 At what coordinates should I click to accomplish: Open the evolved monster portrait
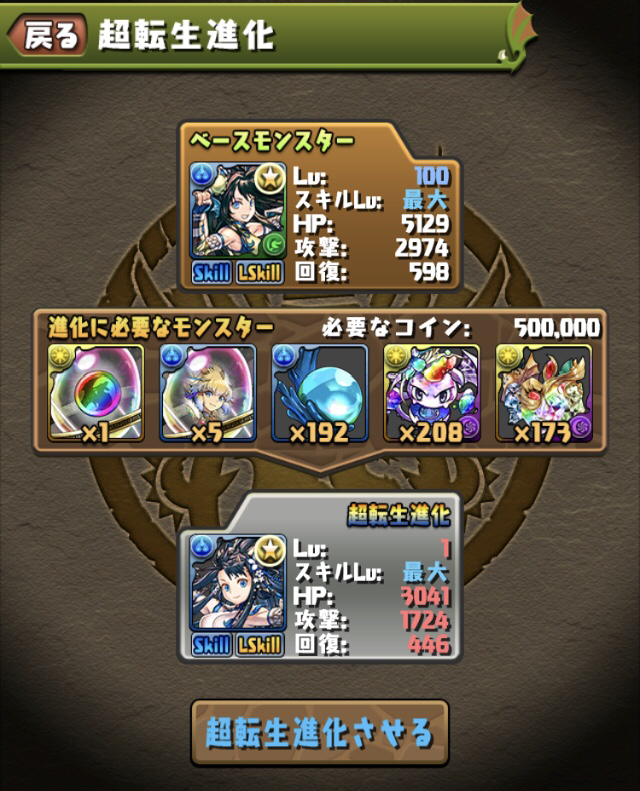pyautogui.click(x=238, y=582)
